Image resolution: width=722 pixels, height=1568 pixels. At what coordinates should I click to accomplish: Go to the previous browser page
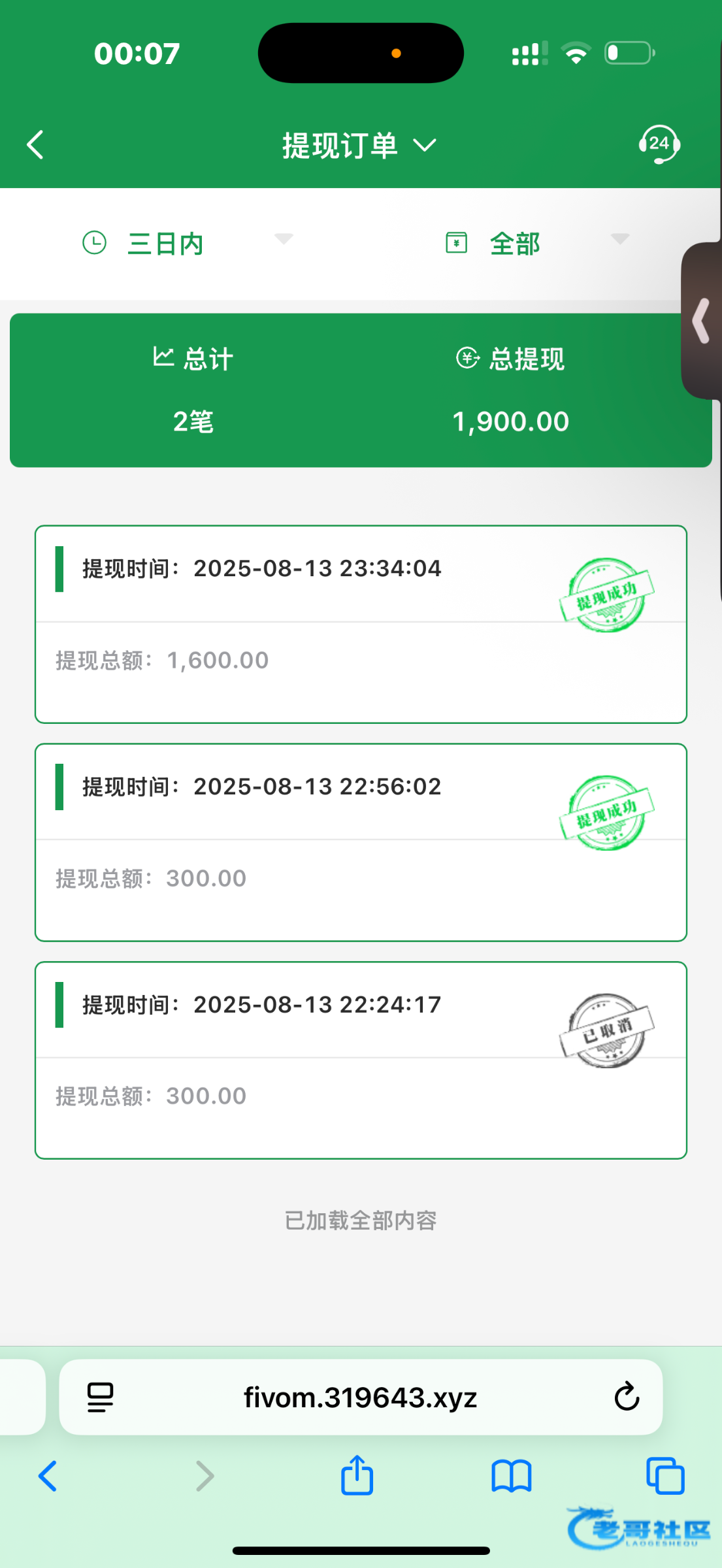tap(48, 1476)
